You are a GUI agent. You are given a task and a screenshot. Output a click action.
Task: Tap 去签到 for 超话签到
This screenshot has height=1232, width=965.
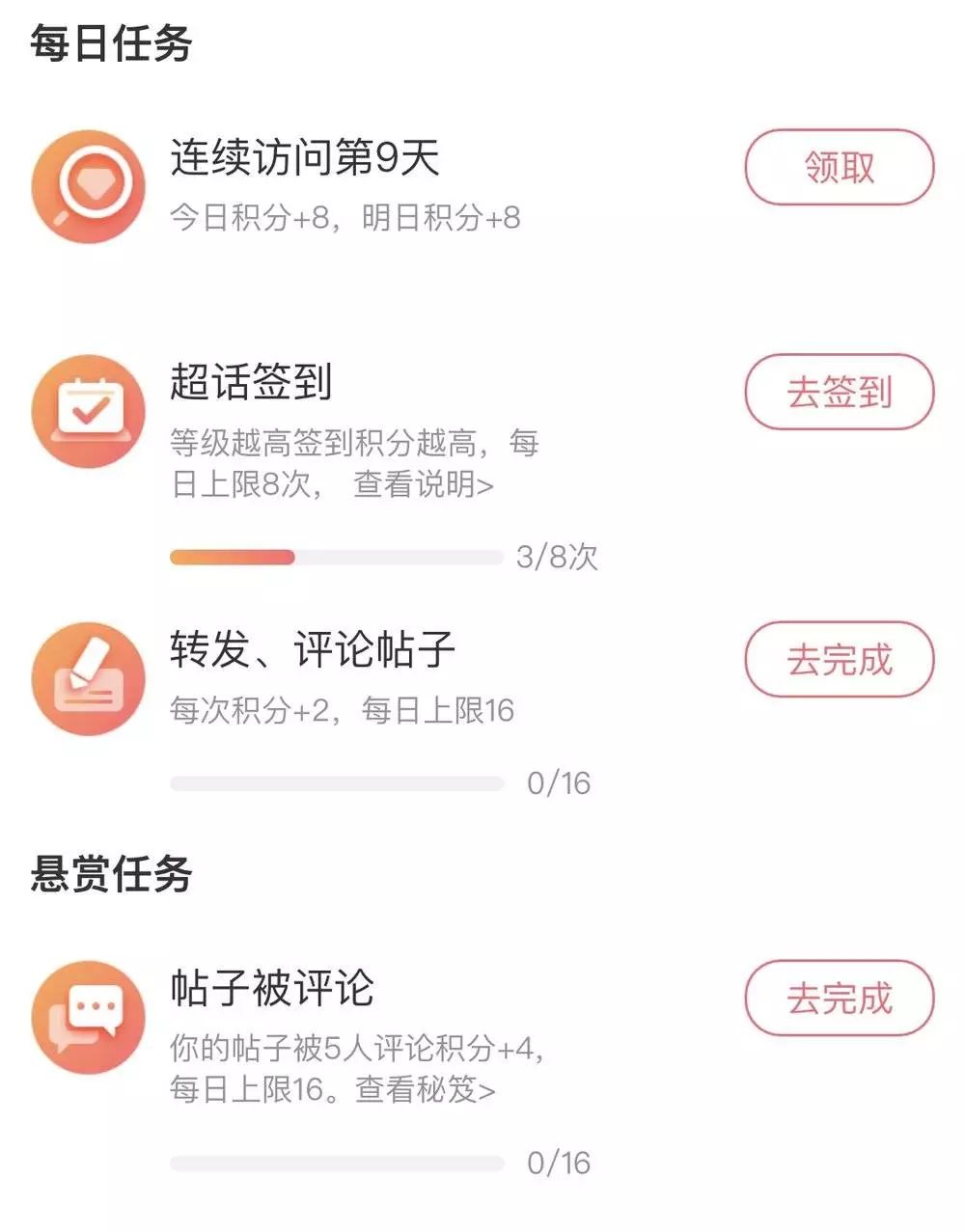[839, 393]
